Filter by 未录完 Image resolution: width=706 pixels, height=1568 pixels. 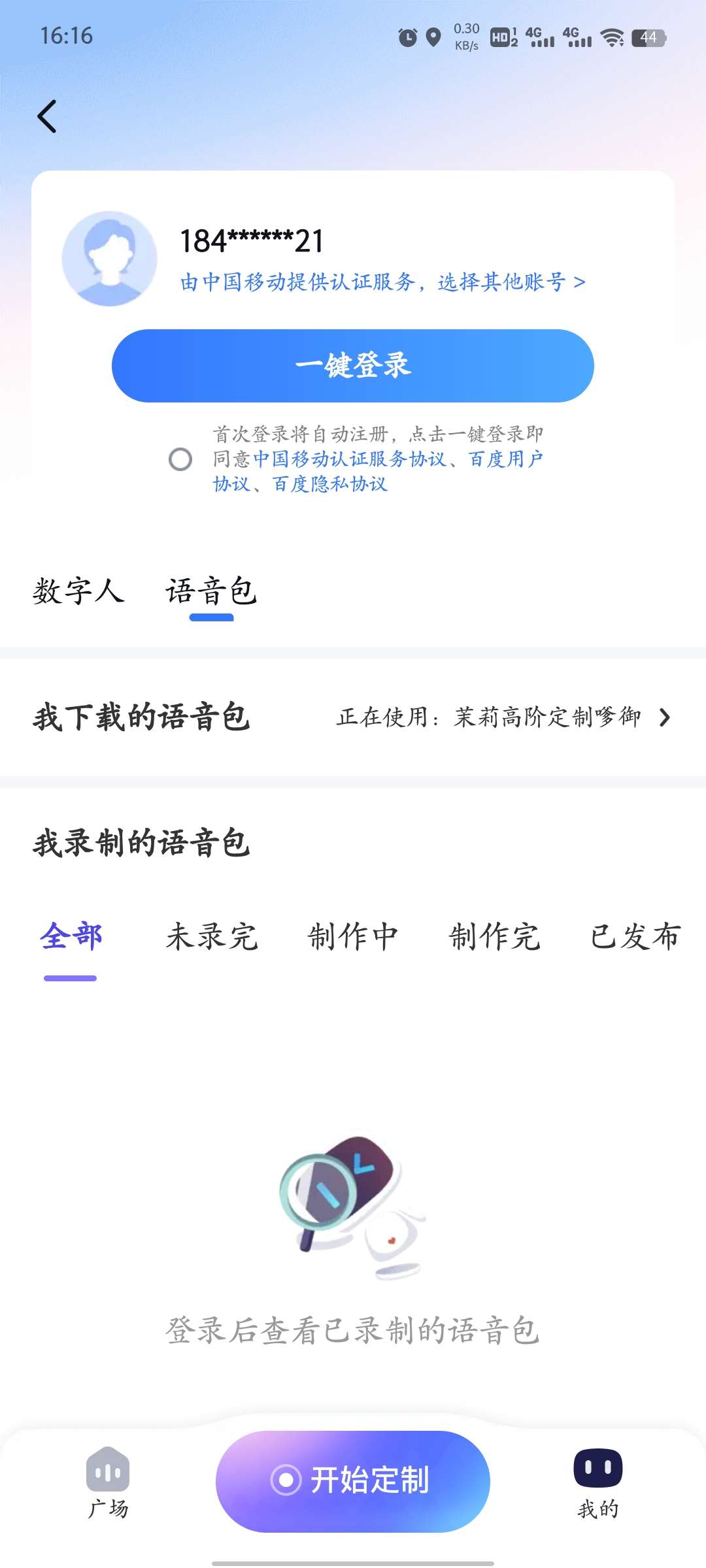212,936
